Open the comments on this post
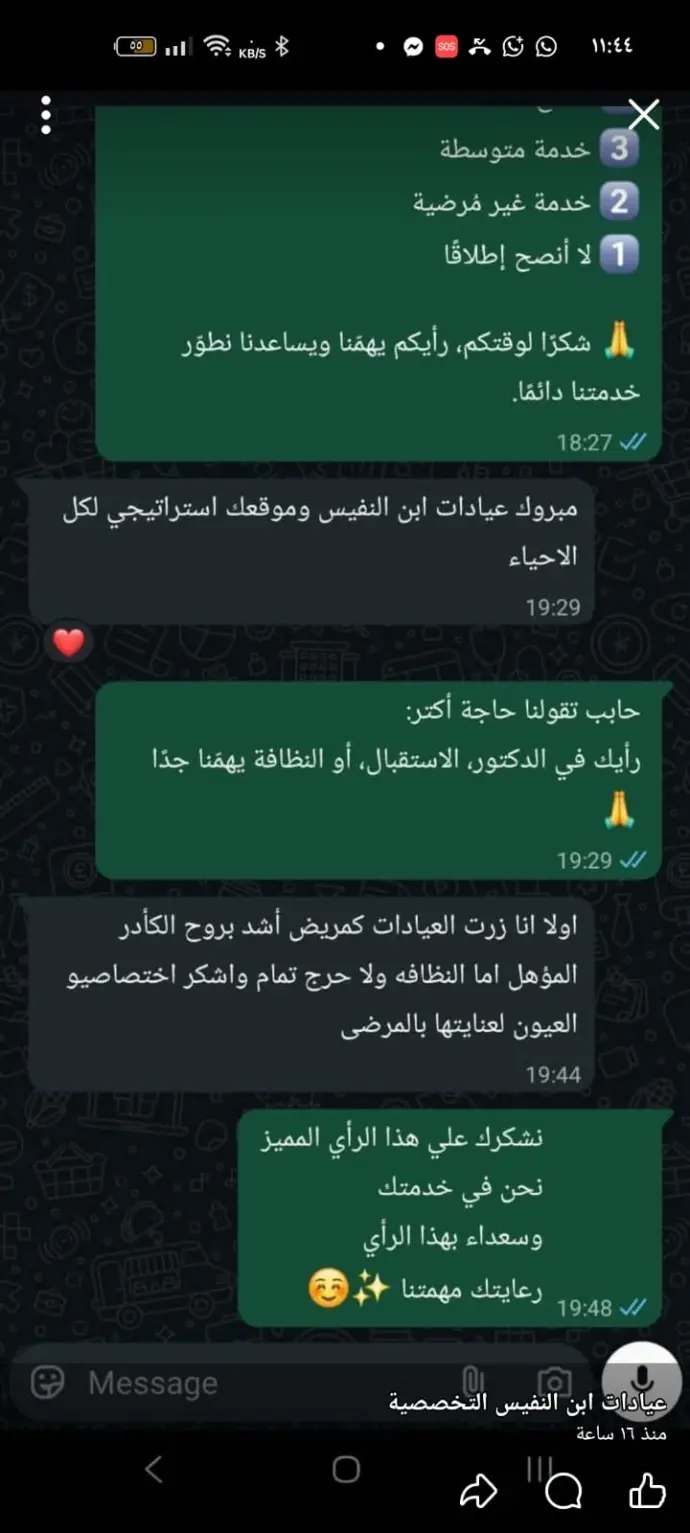690x1533 pixels. (564, 1492)
